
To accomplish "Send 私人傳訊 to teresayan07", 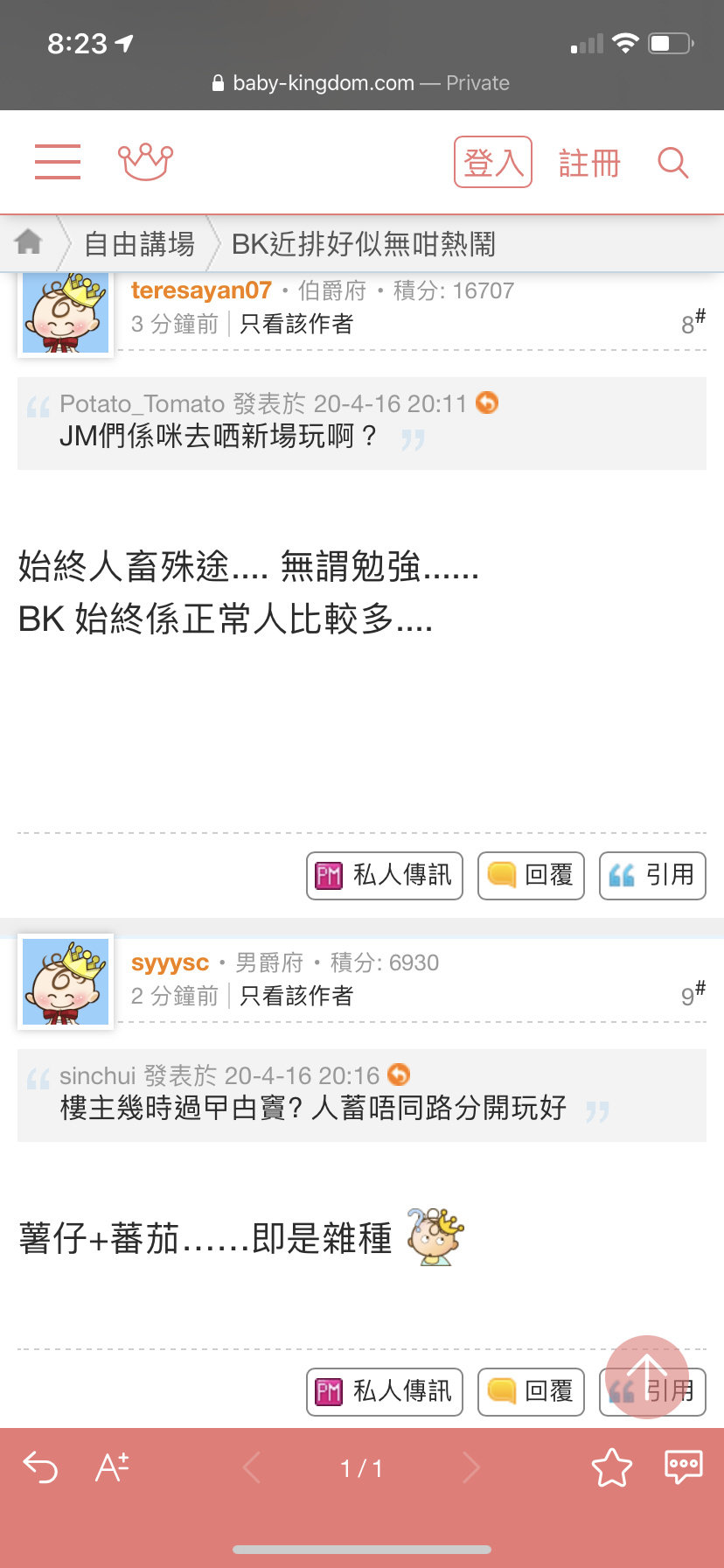I will (385, 875).
